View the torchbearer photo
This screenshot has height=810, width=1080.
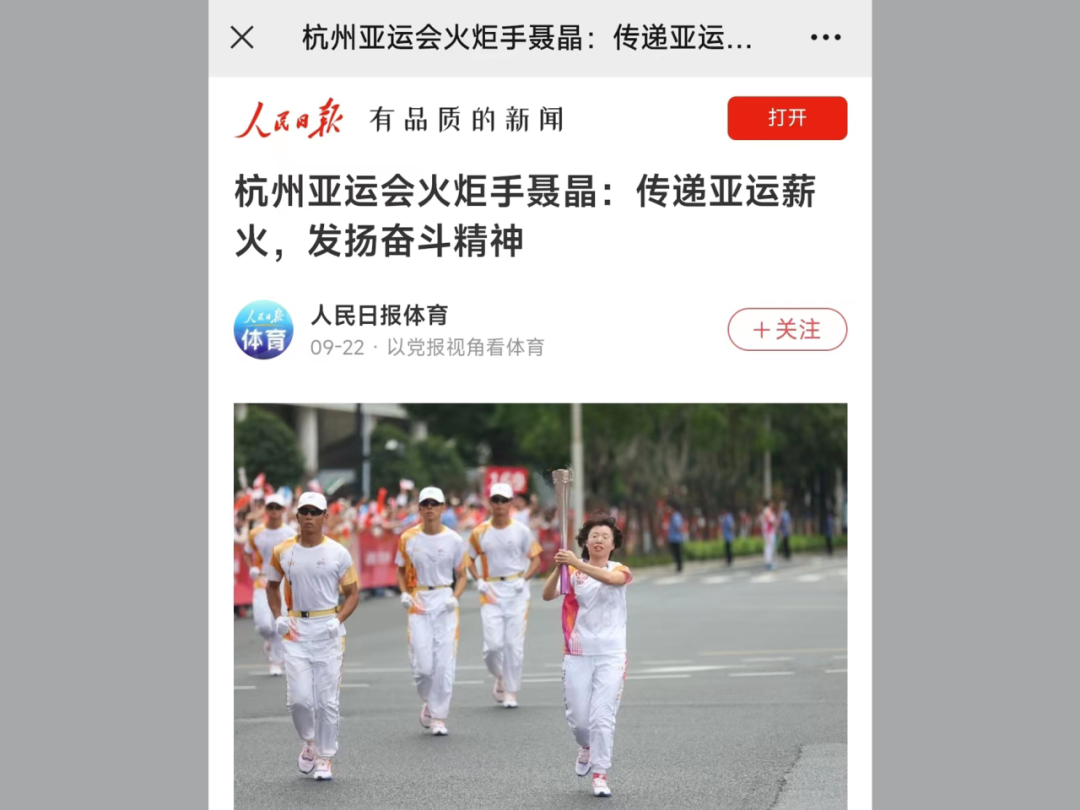[540, 605]
